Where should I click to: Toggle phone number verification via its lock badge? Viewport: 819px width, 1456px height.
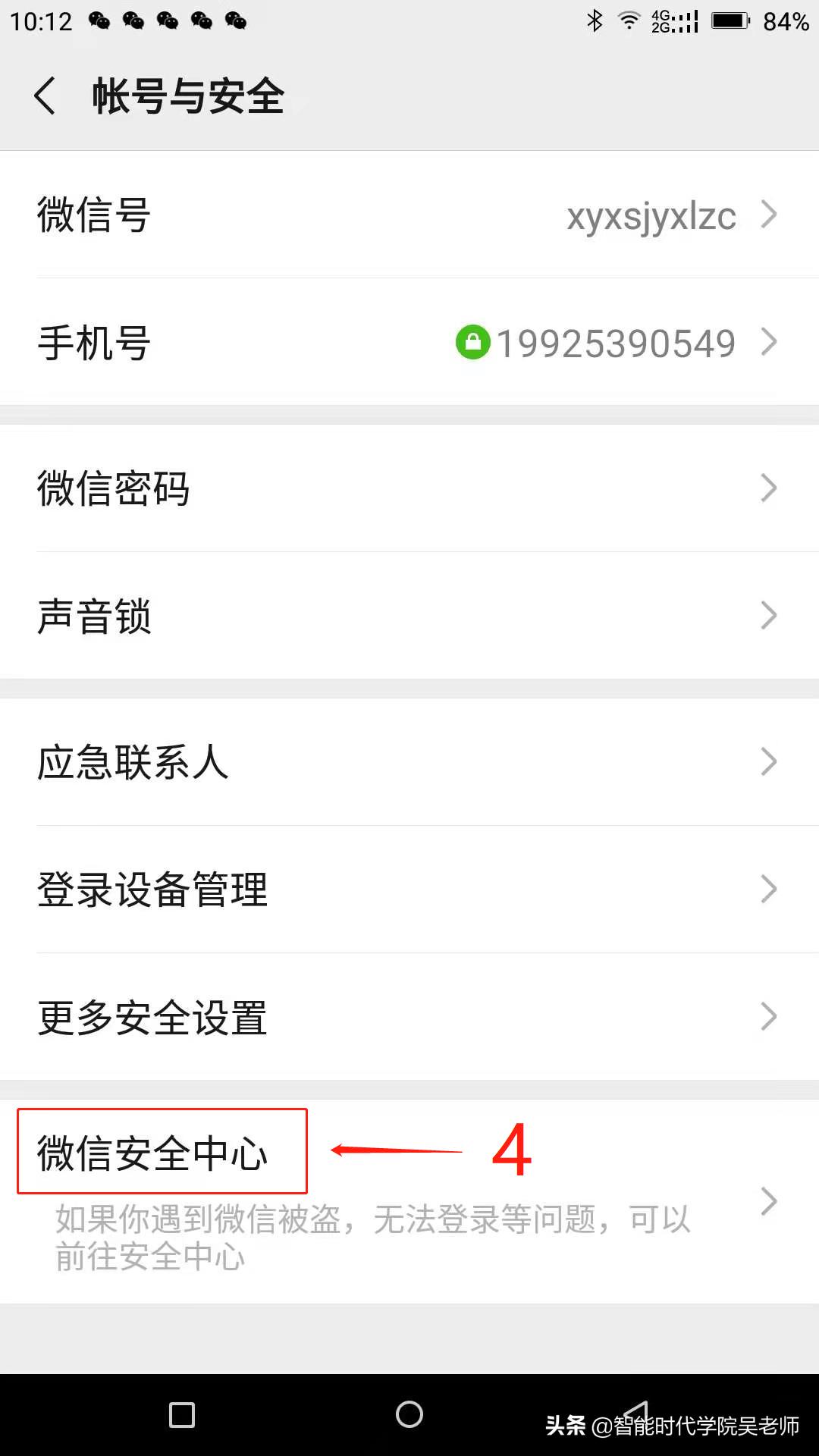(472, 343)
